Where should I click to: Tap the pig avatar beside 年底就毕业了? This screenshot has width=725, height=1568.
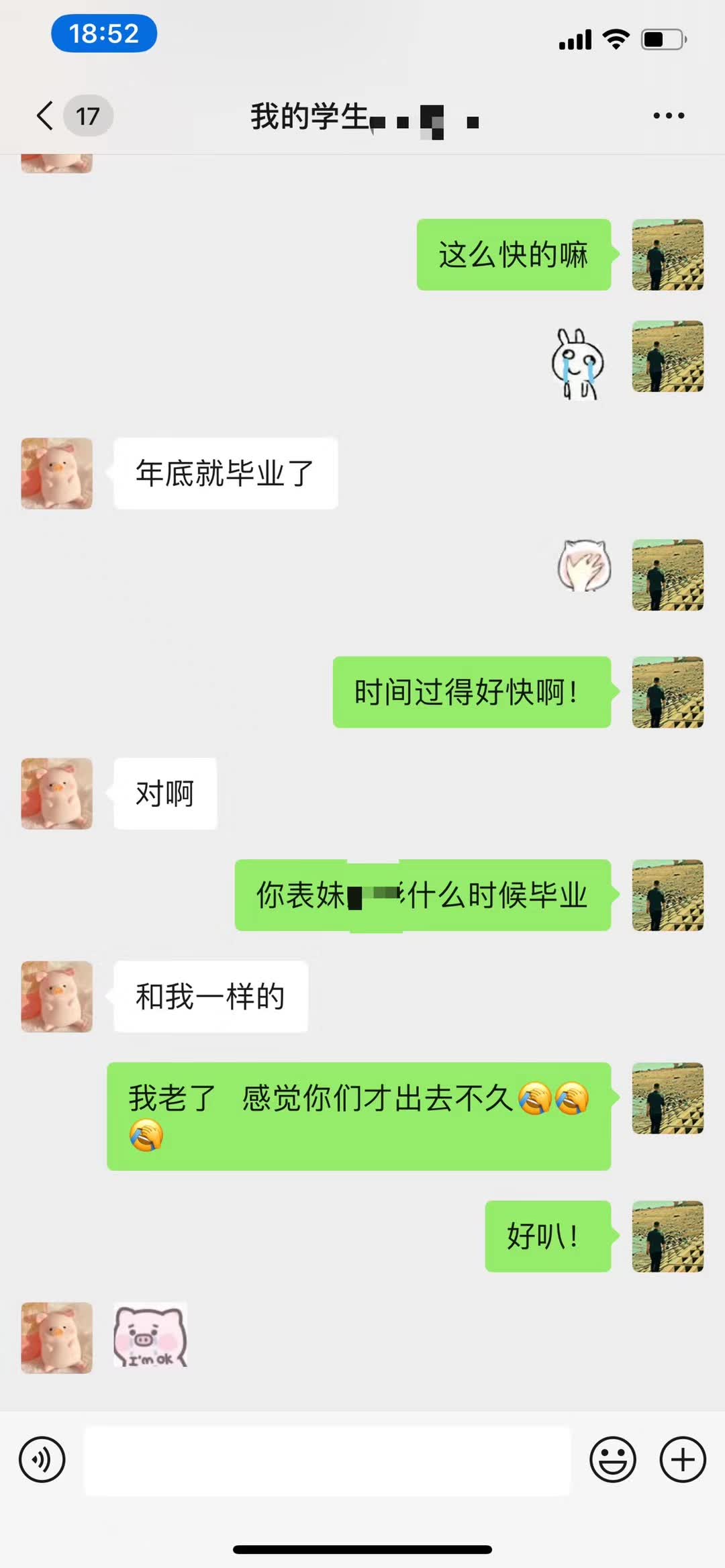(56, 473)
